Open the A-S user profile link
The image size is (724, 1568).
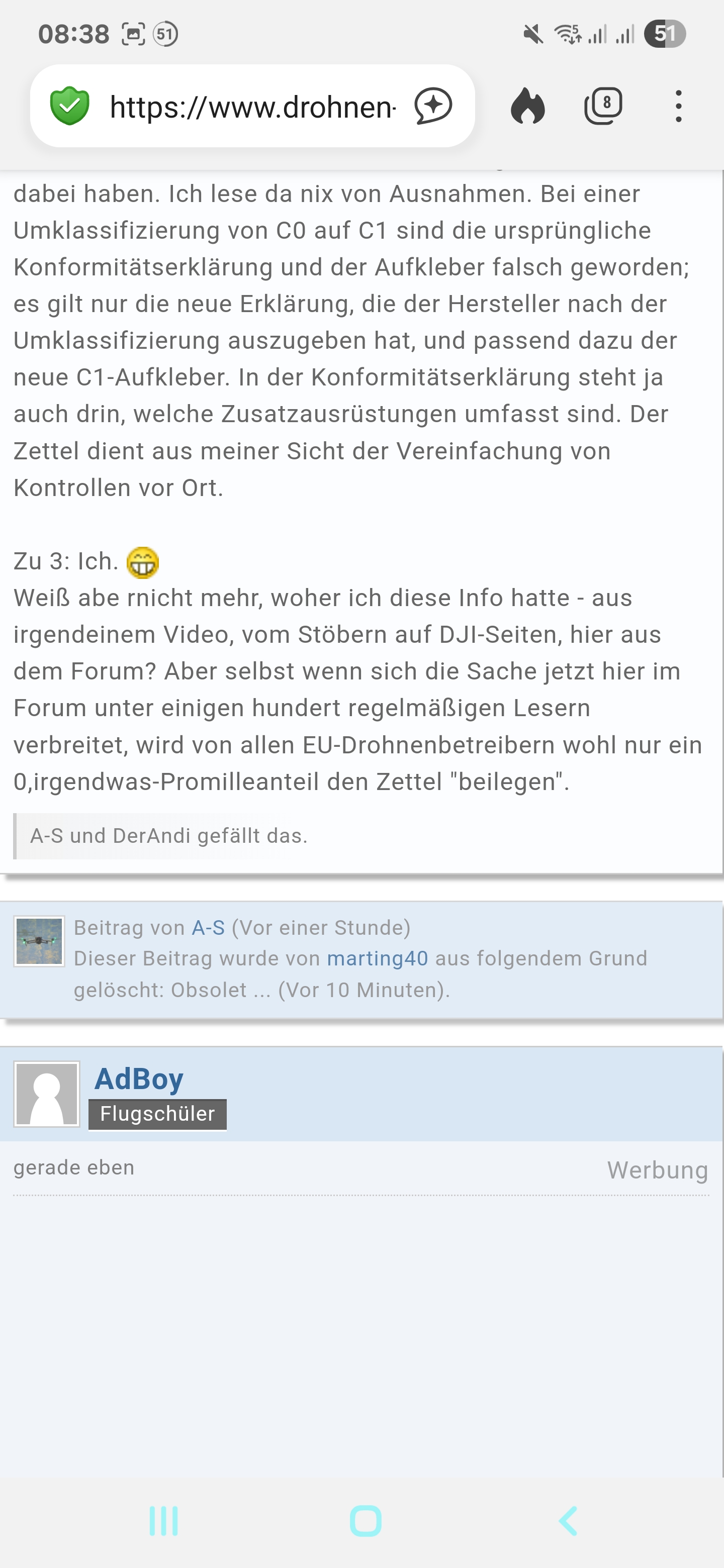click(208, 928)
